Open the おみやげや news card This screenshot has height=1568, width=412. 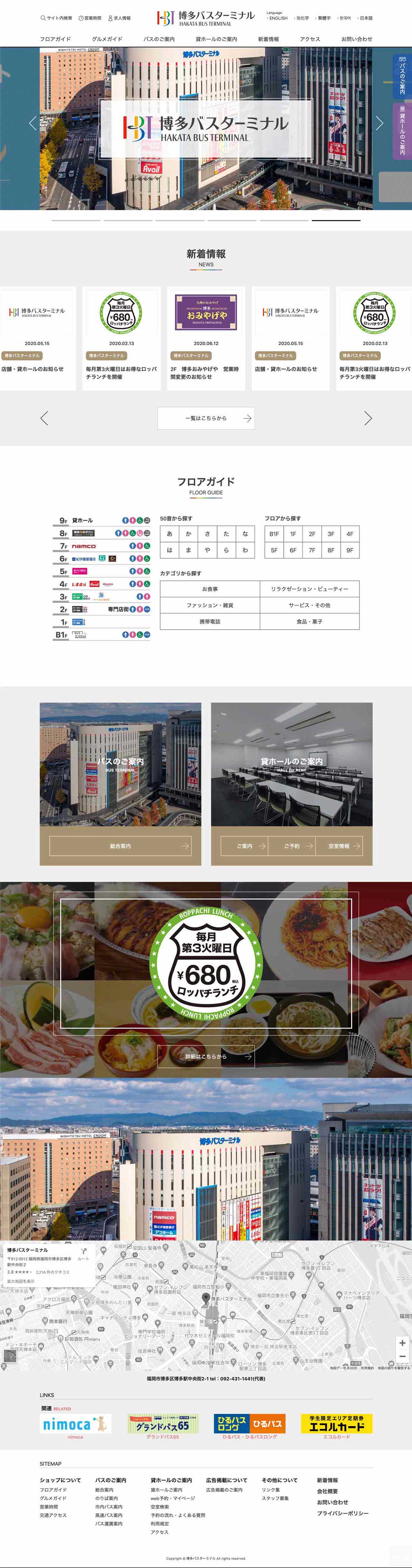point(206,338)
